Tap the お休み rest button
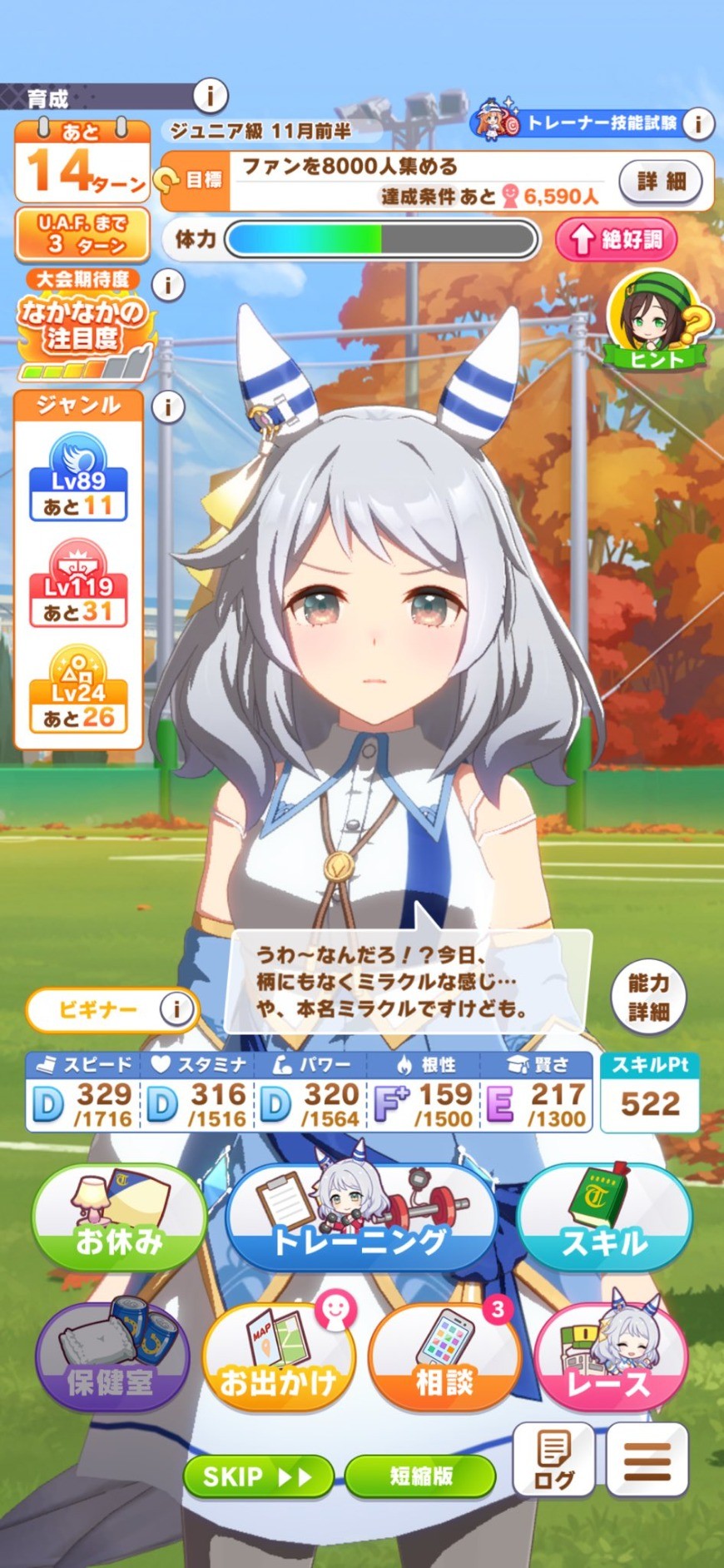Image resolution: width=724 pixels, height=1568 pixels. (119, 1217)
